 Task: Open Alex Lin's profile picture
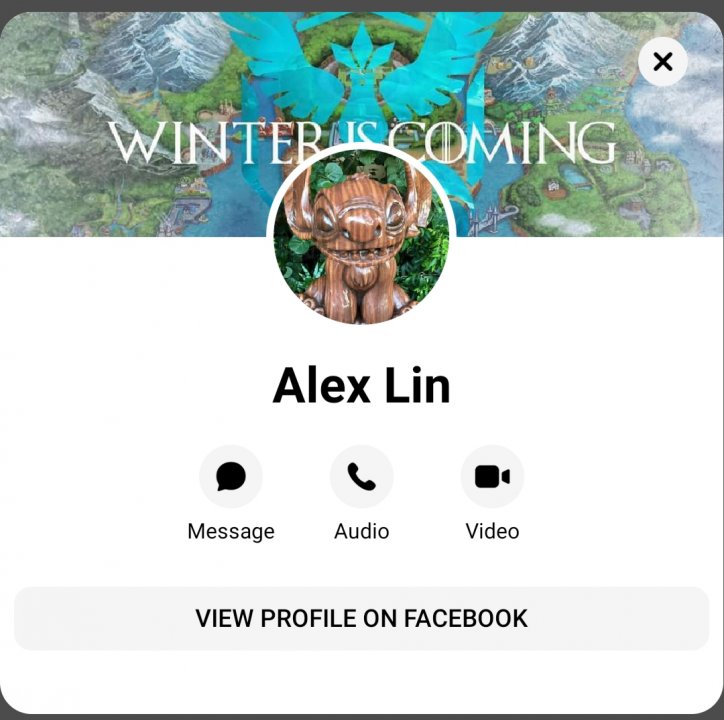(361, 237)
